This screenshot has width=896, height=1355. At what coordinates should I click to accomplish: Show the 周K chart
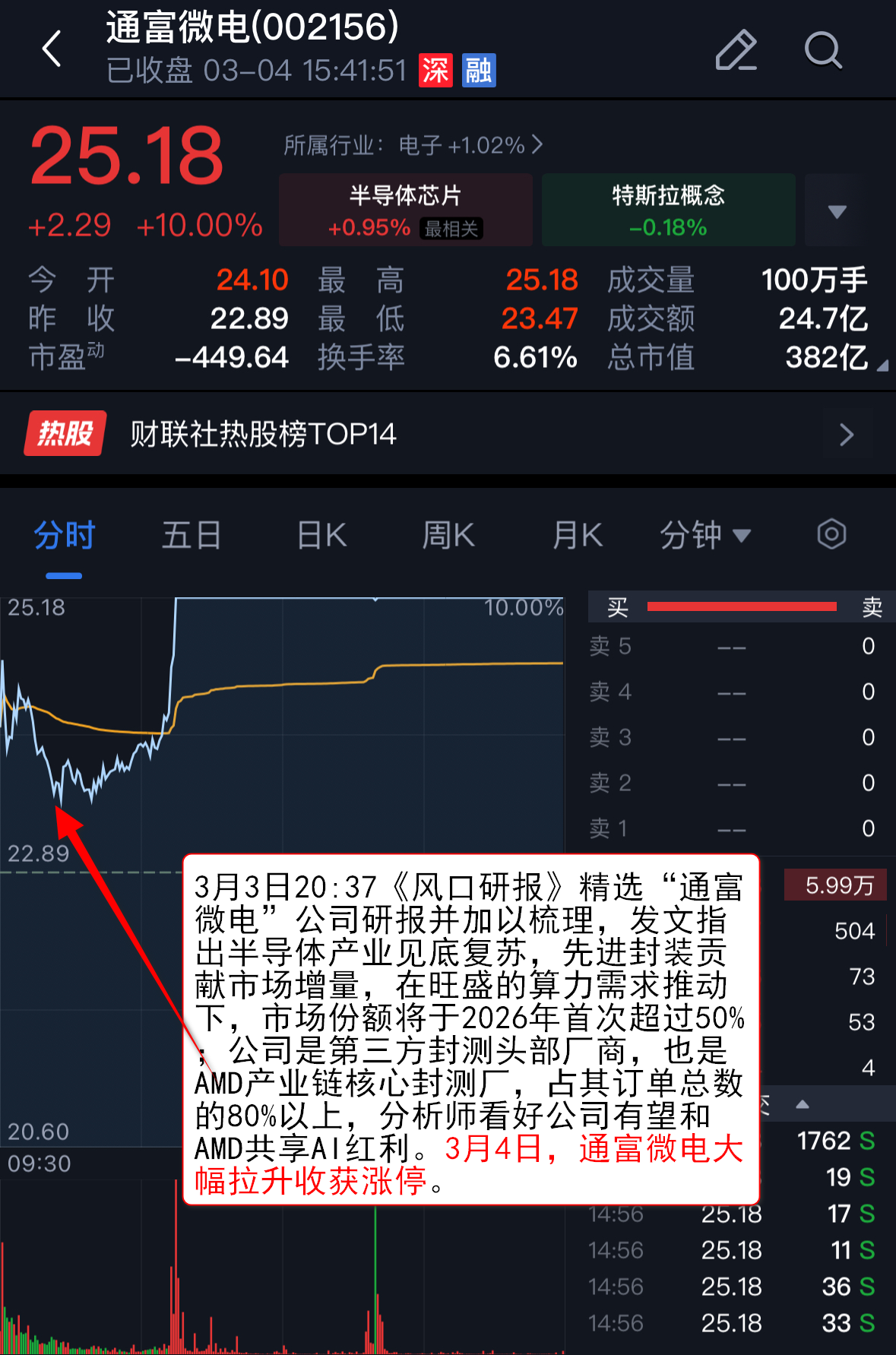click(448, 536)
